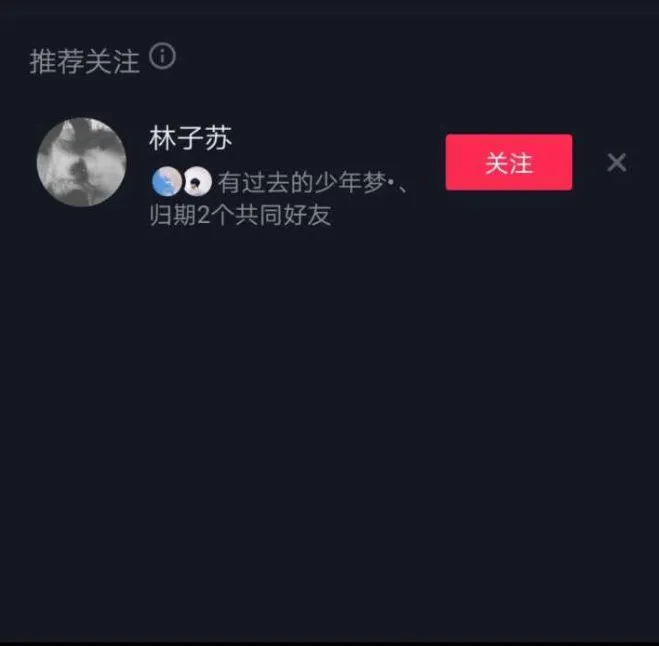Open the info icon beside 推荐关注
This screenshot has width=659, height=646.
coord(162,57)
